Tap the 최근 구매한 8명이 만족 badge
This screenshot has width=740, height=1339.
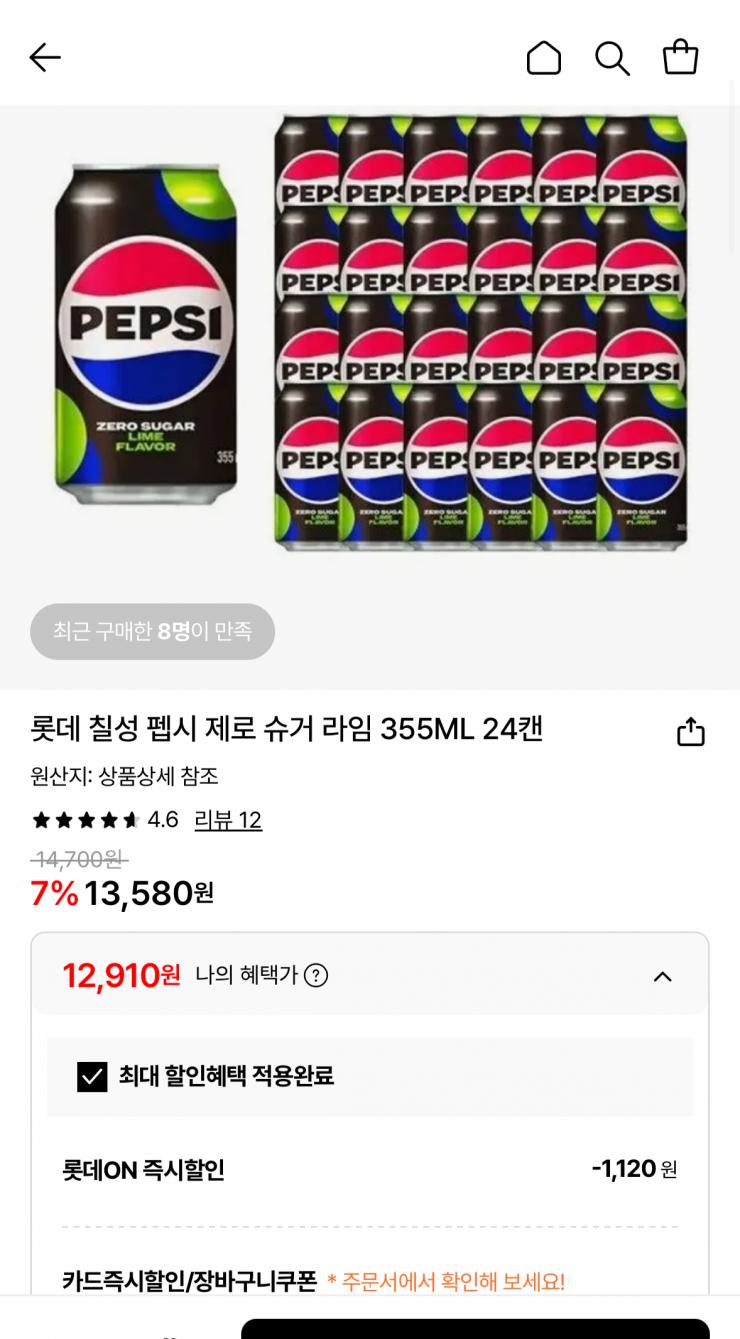(x=152, y=632)
